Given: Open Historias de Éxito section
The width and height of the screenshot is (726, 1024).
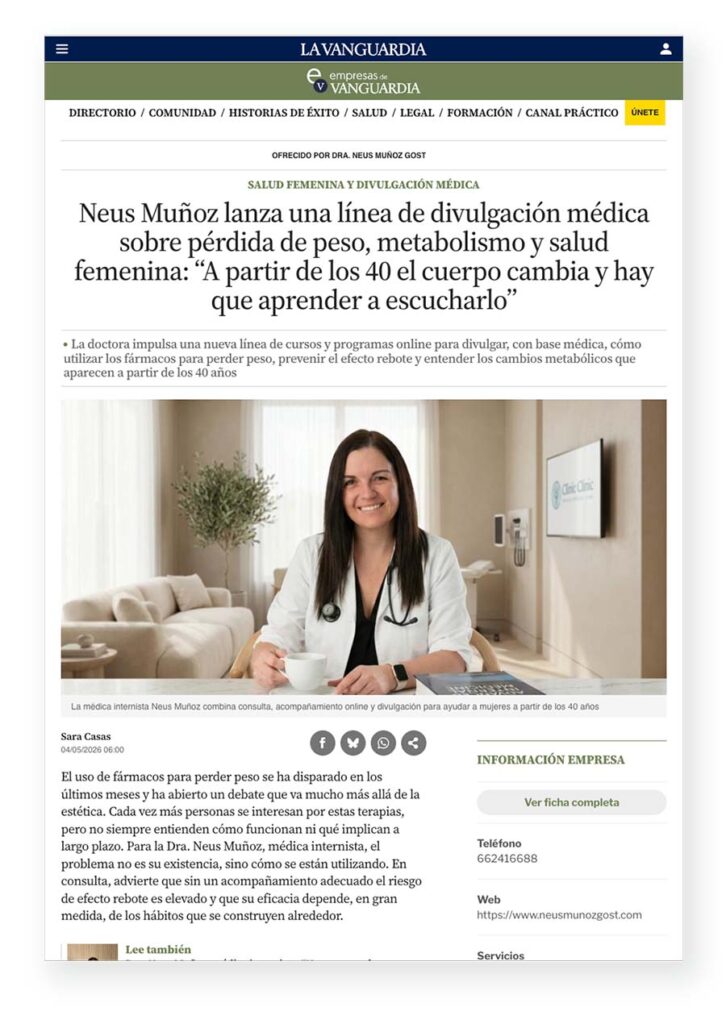Looking at the screenshot, I should click(284, 113).
